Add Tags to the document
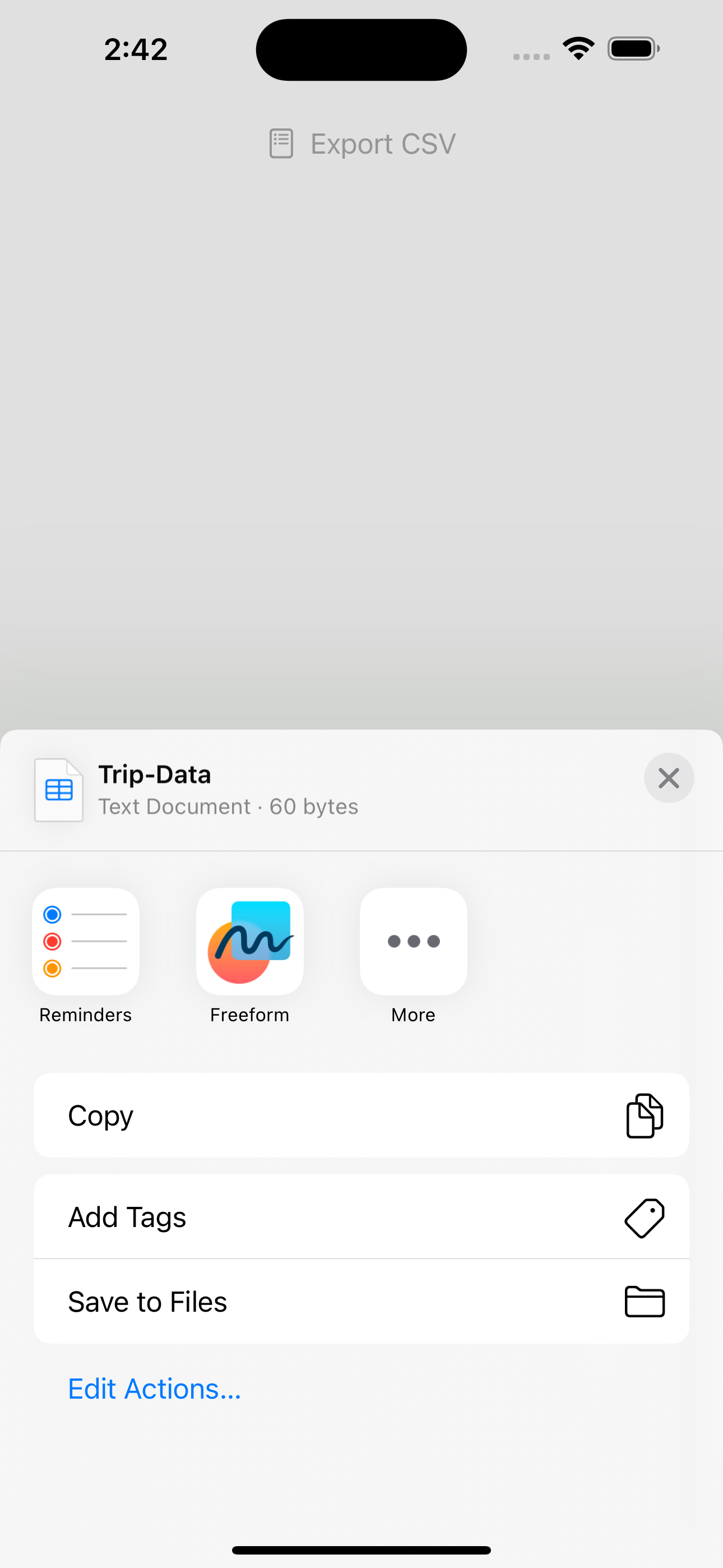This screenshot has width=723, height=1568. point(361,1217)
